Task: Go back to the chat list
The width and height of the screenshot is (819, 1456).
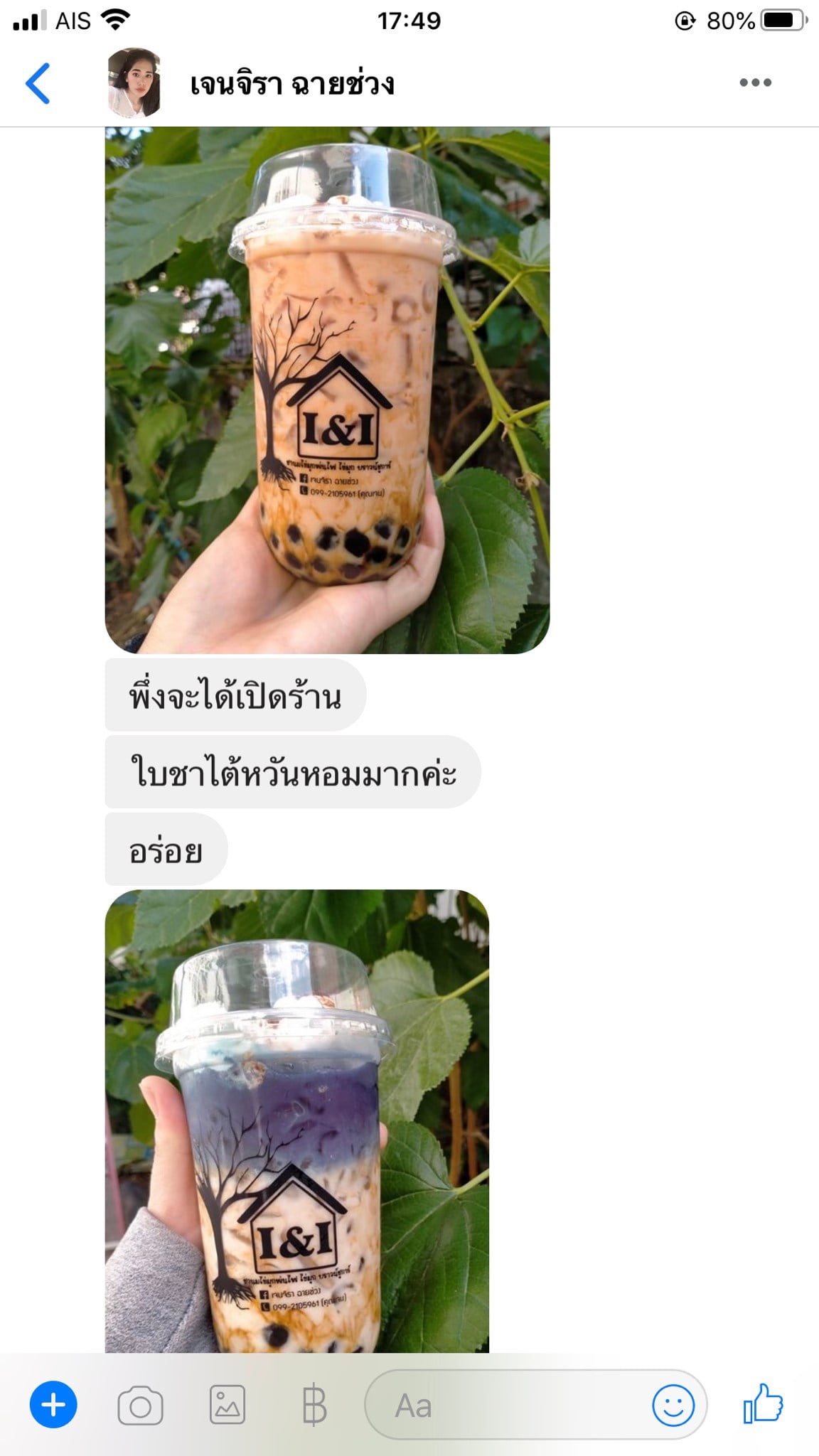Action: click(x=38, y=84)
